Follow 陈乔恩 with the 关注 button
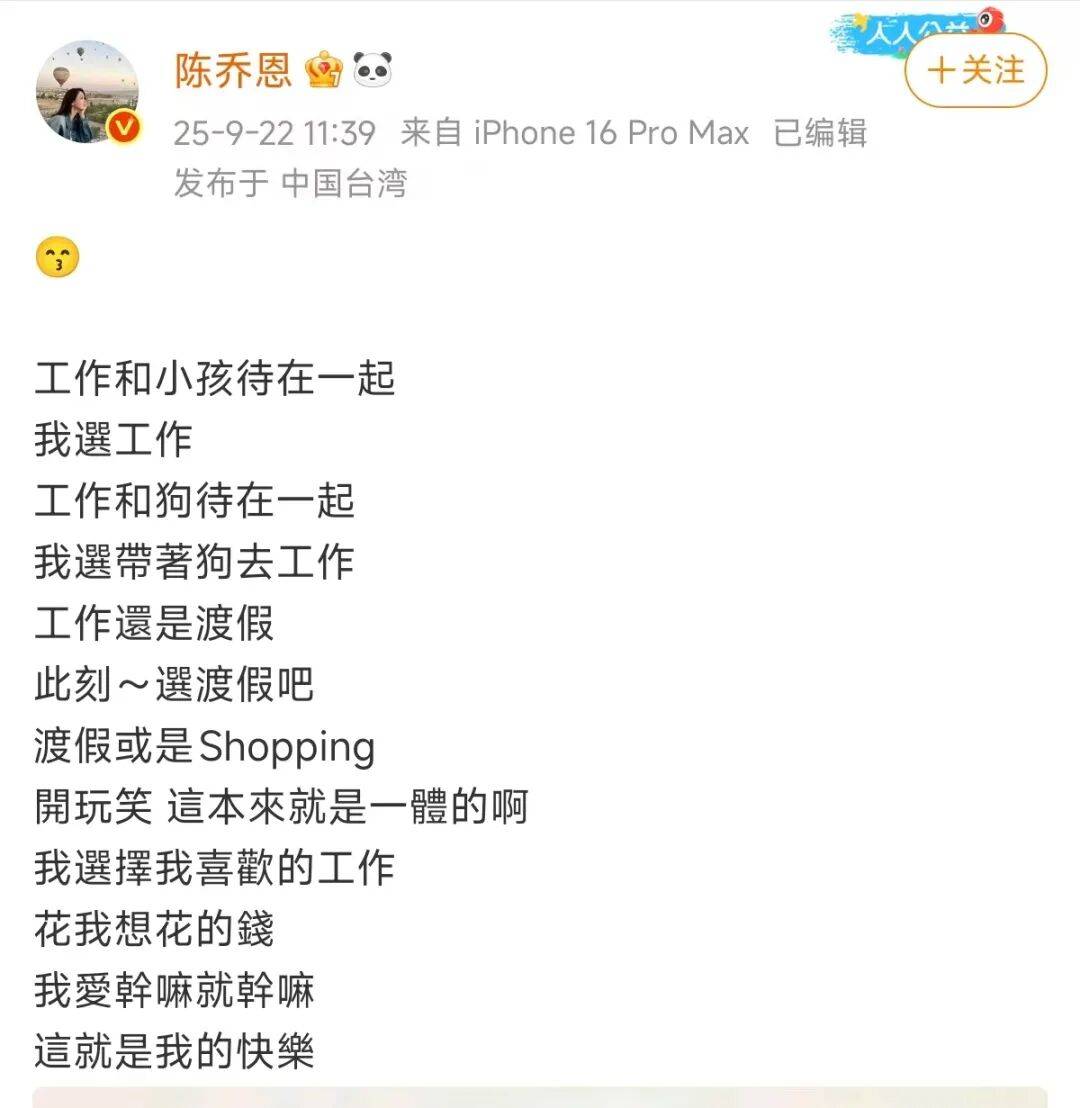 tap(975, 71)
